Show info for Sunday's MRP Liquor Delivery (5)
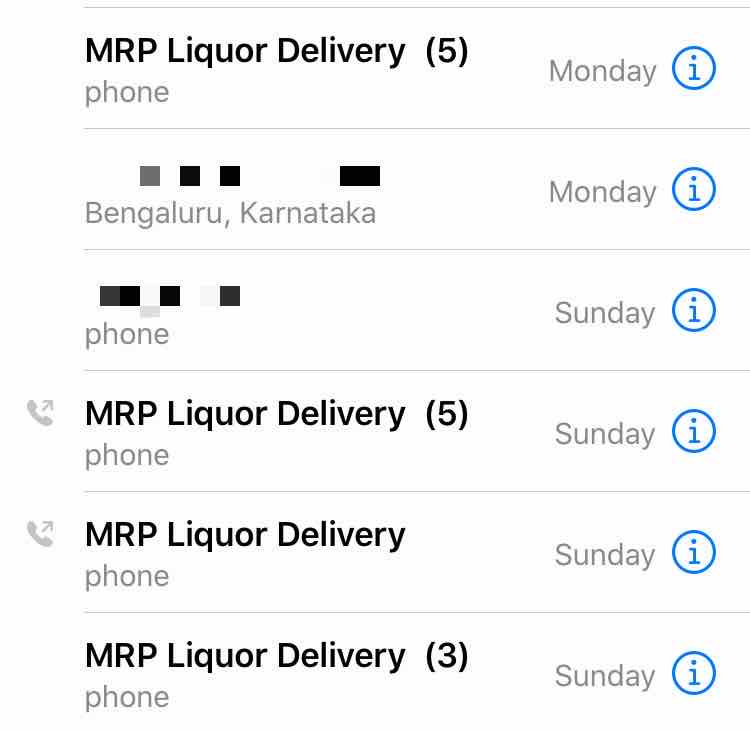The image size is (750, 731). [694, 432]
